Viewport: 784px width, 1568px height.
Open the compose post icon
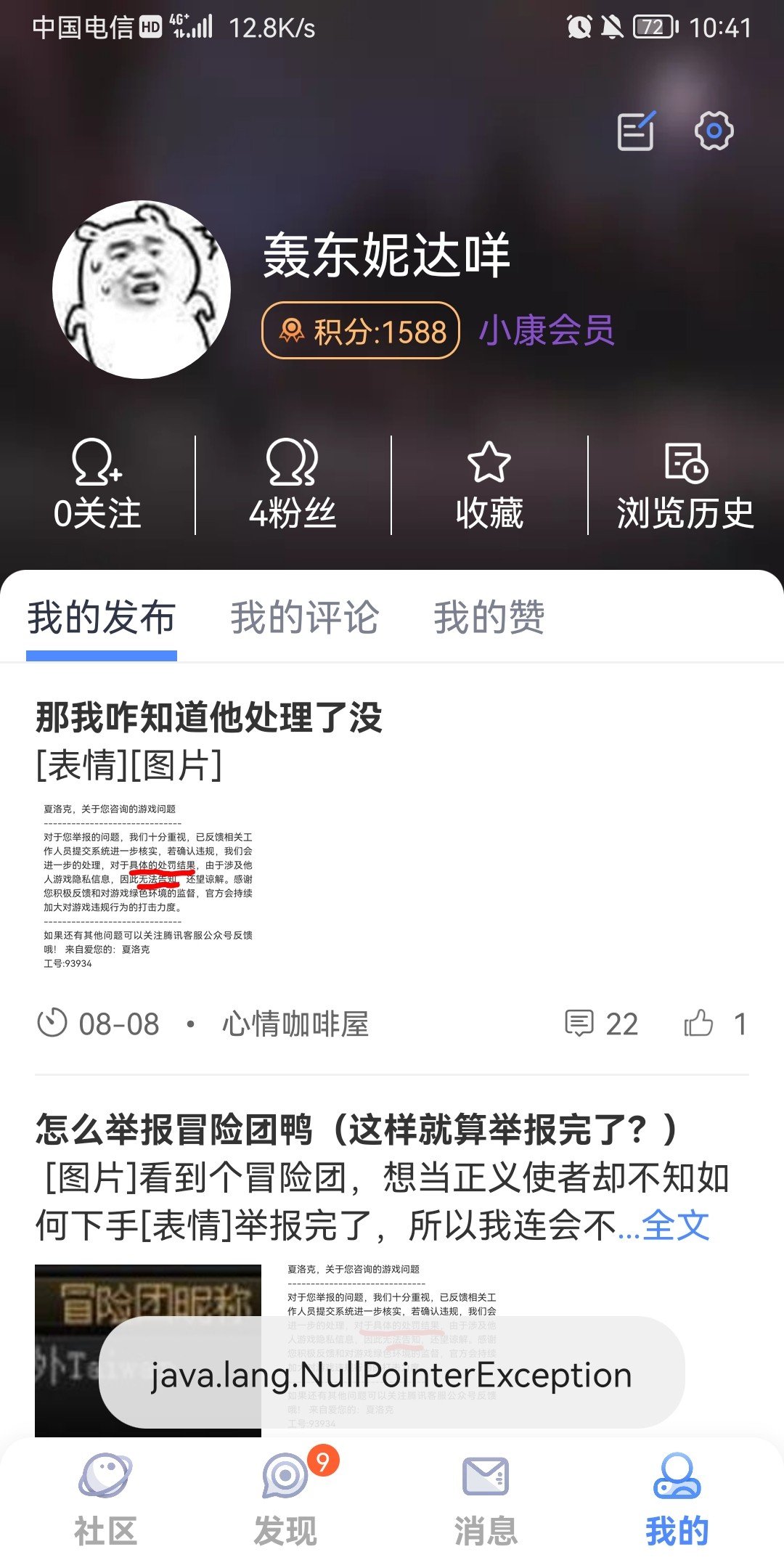coord(637,131)
